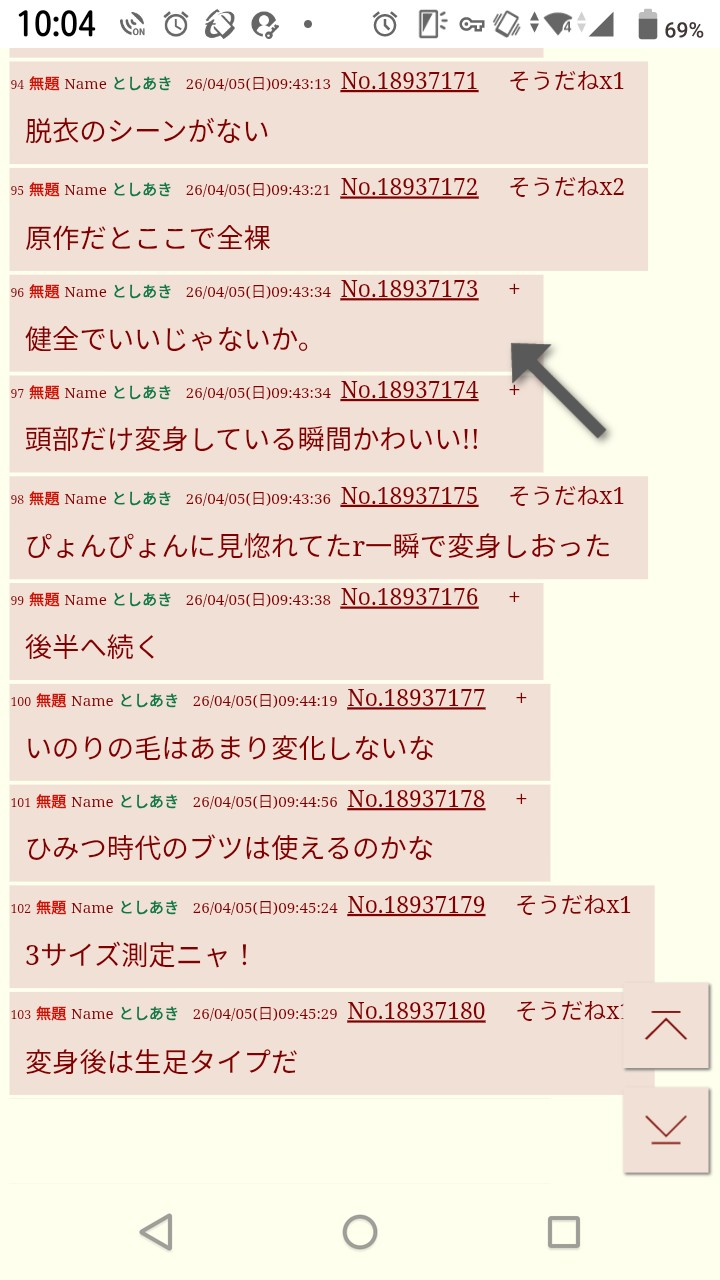The width and height of the screenshot is (720, 1280).
Task: Tap そうだねx2 on post No.18937172
Action: click(x=566, y=187)
